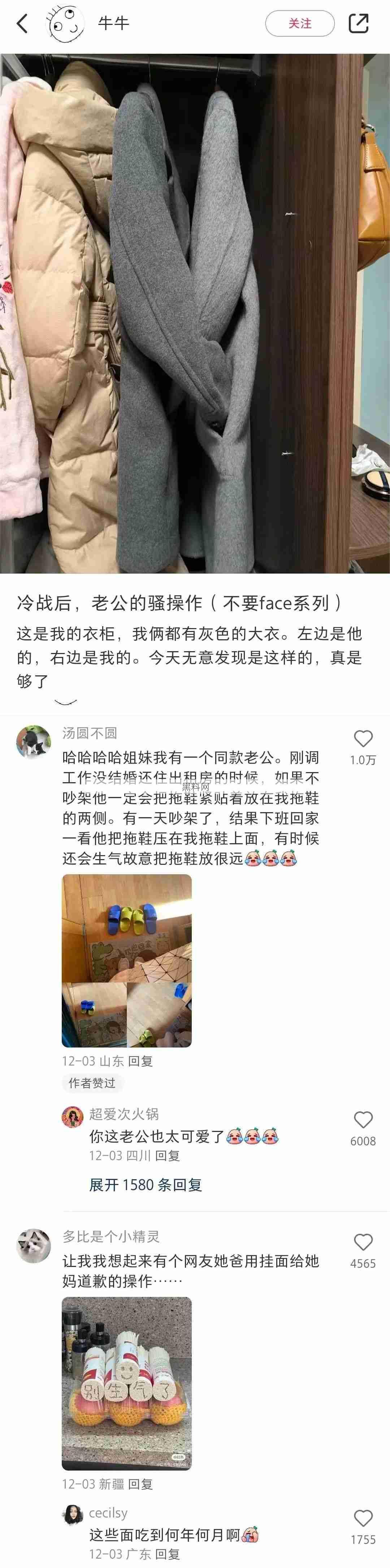This screenshot has height=1568, width=390.
Task: Open slipper photos in 汤圆不圆's comment
Action: pyautogui.click(x=127, y=961)
